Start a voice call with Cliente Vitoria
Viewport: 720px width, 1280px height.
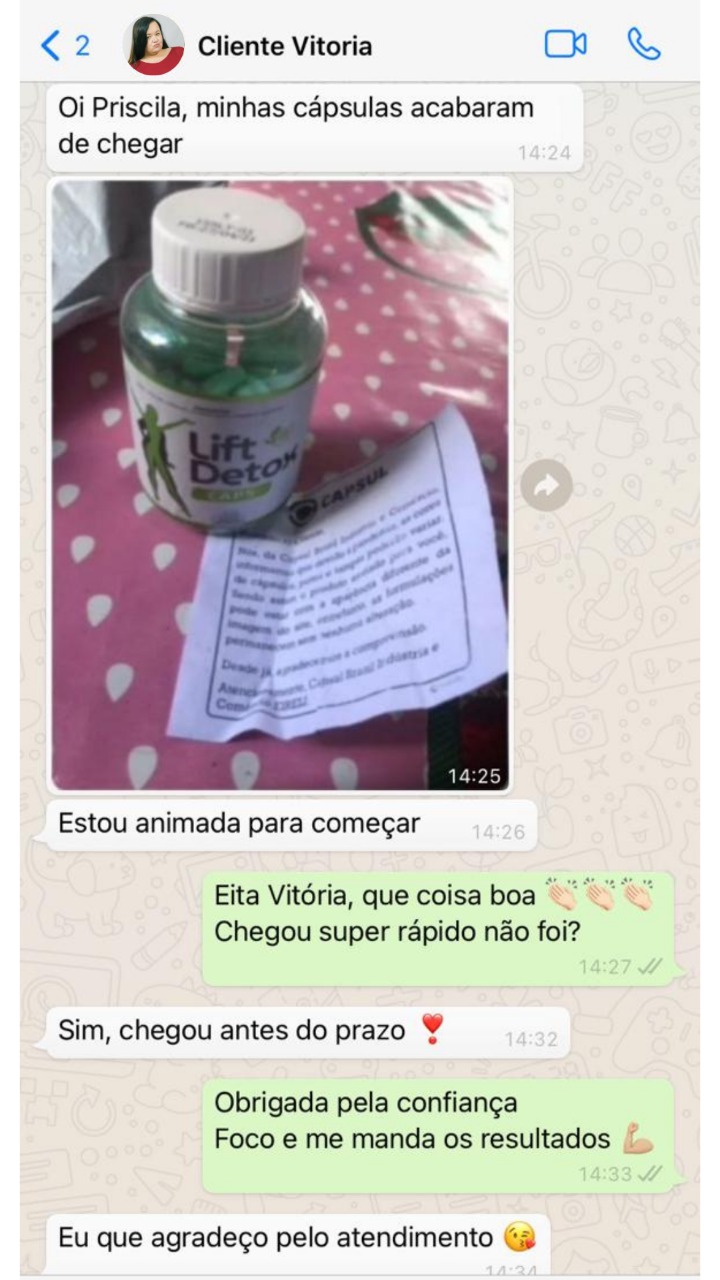(x=644, y=45)
